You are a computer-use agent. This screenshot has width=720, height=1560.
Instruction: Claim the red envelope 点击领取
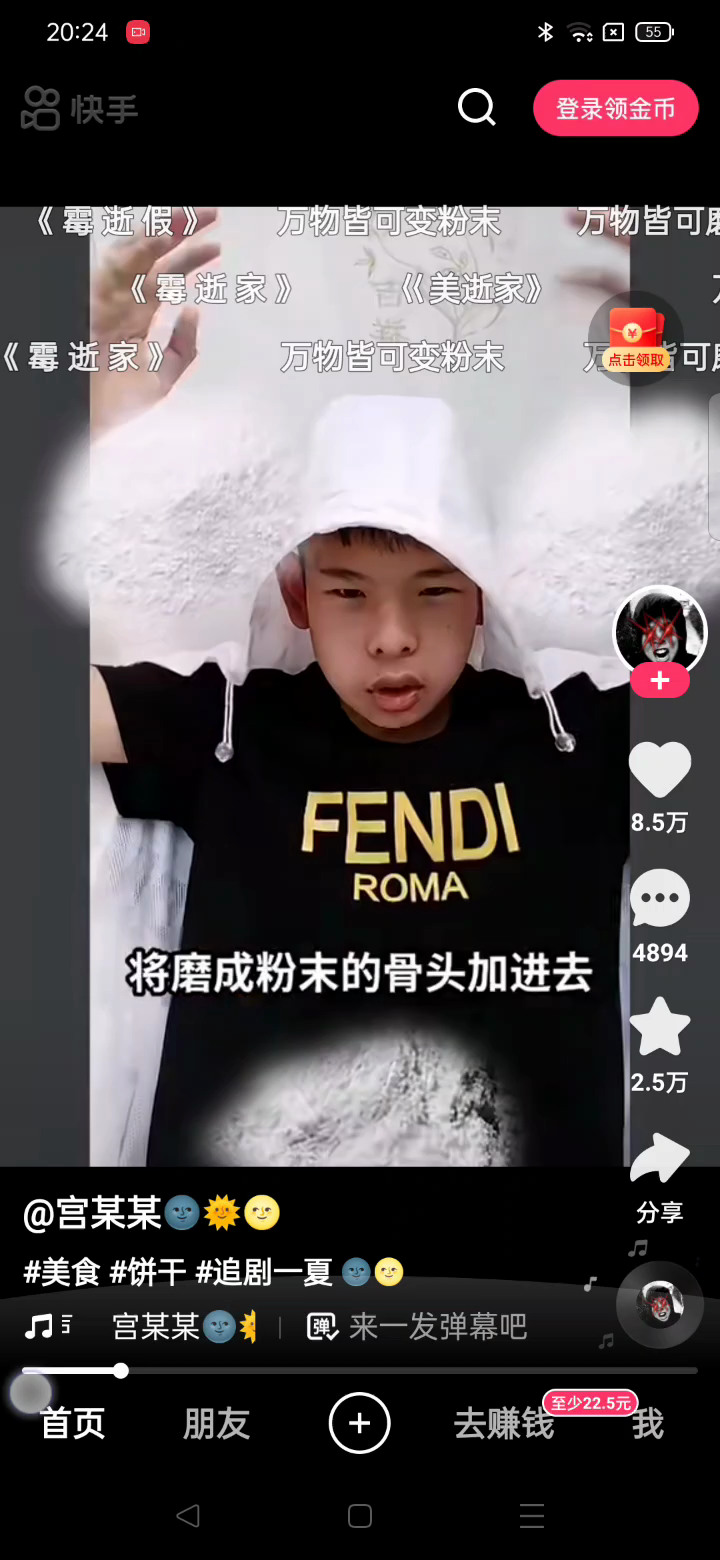tap(636, 339)
